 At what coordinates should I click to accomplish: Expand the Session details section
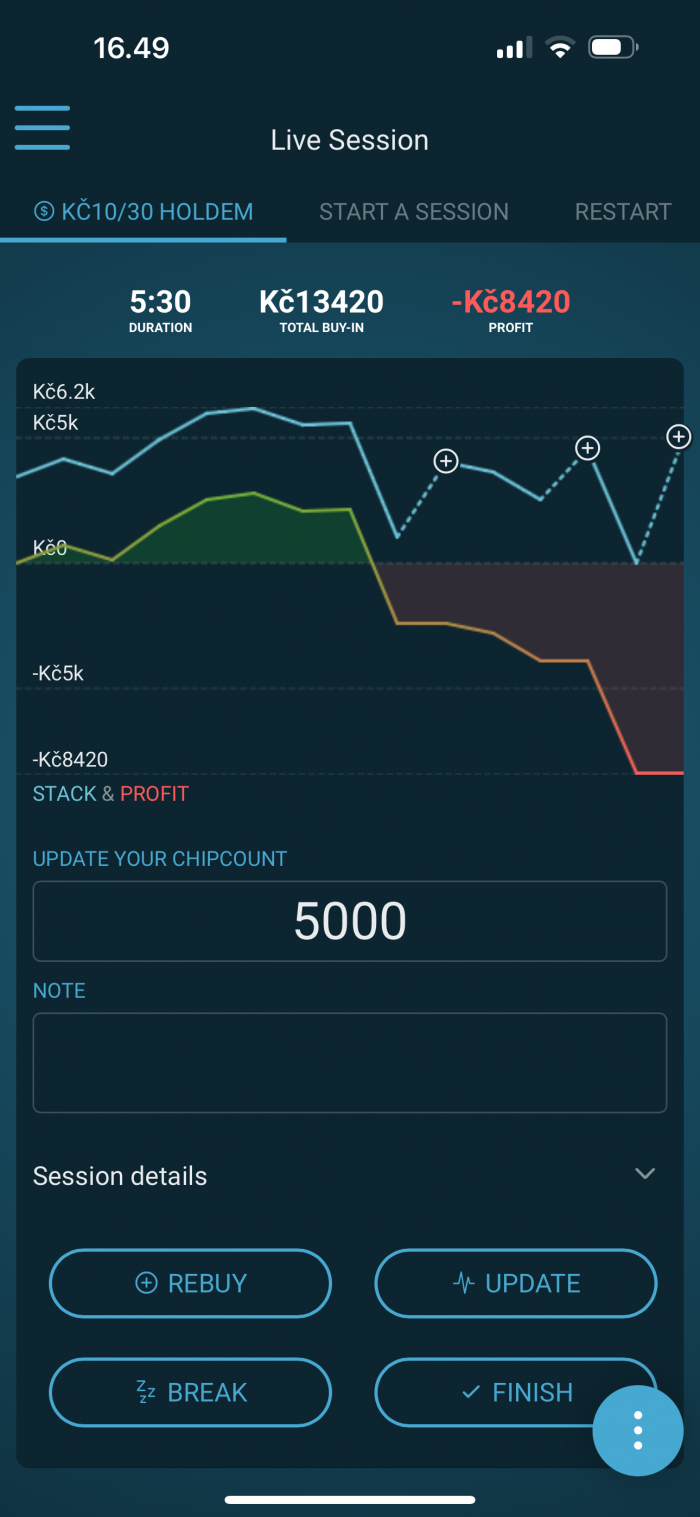(x=350, y=1175)
